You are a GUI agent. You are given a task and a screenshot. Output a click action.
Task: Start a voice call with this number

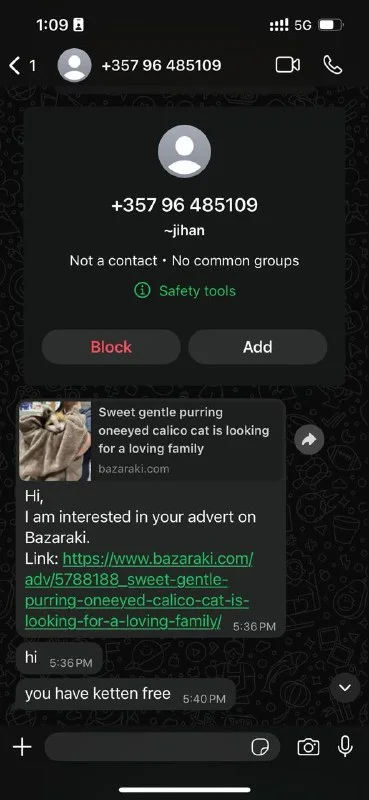click(333, 65)
